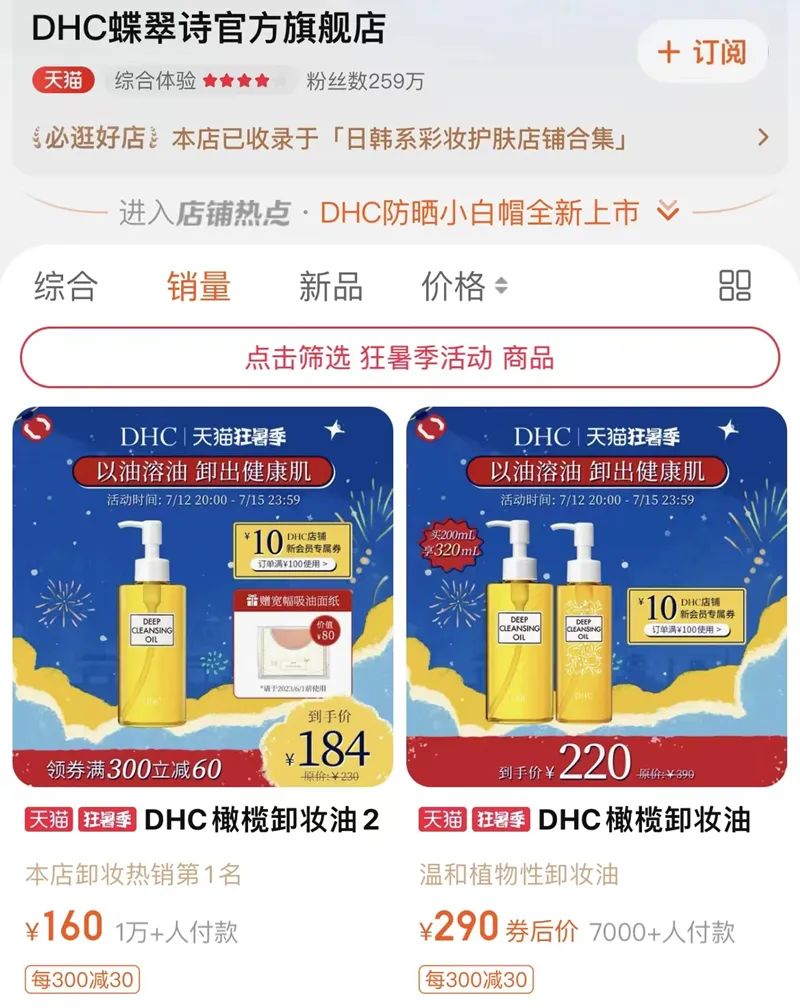This screenshot has width=800, height=1008.
Task: Subscribe to the DHC store with 订阅
Action: (x=702, y=51)
